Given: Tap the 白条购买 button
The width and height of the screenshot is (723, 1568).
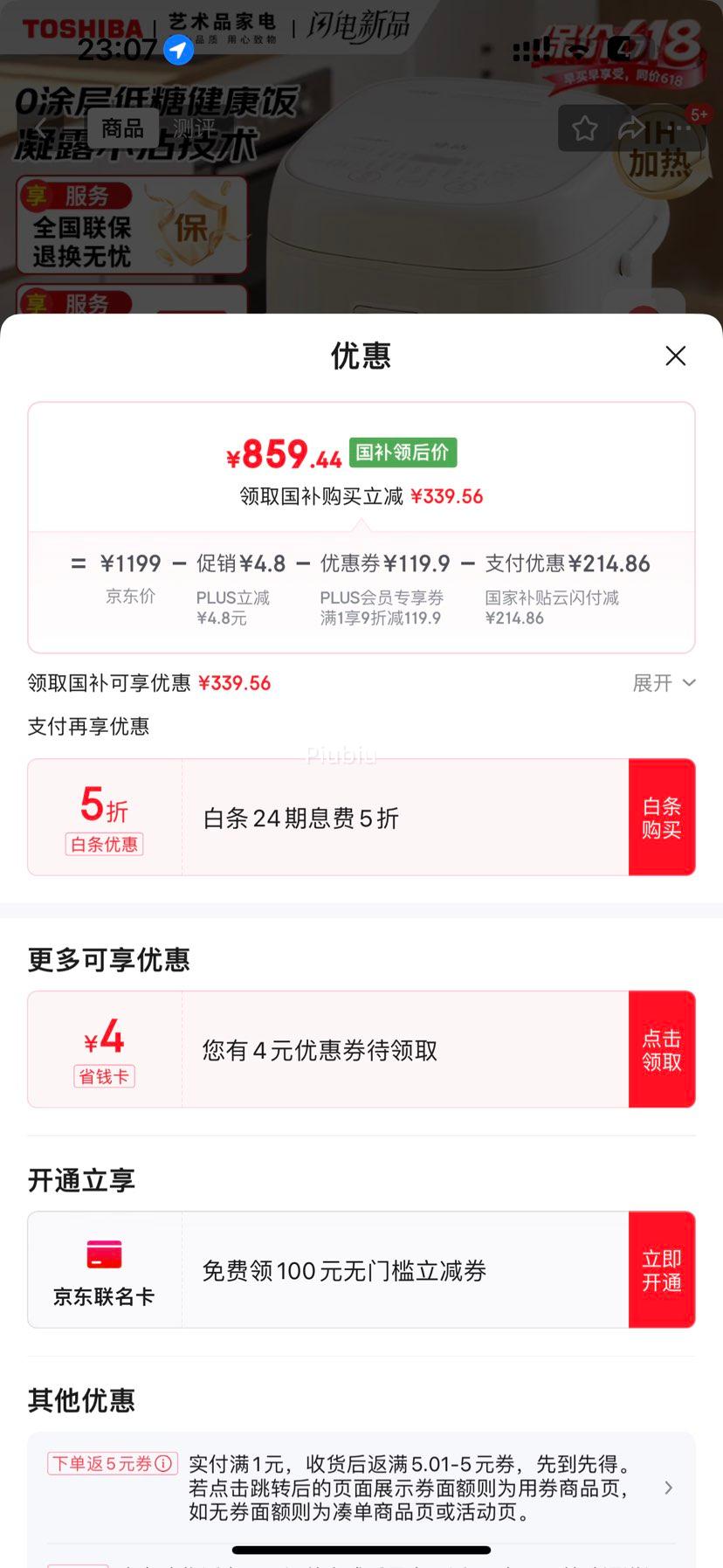Looking at the screenshot, I should (662, 817).
